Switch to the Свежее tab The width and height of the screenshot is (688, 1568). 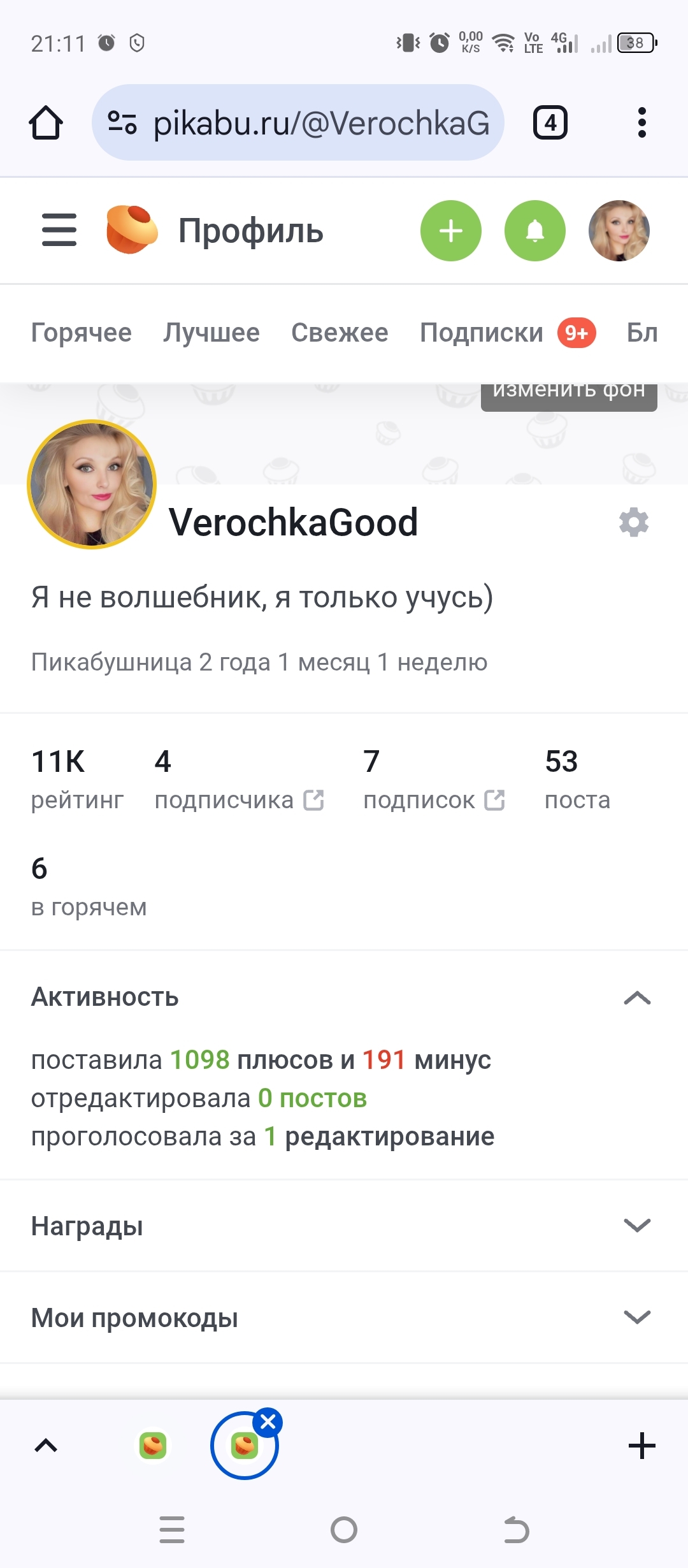340,333
